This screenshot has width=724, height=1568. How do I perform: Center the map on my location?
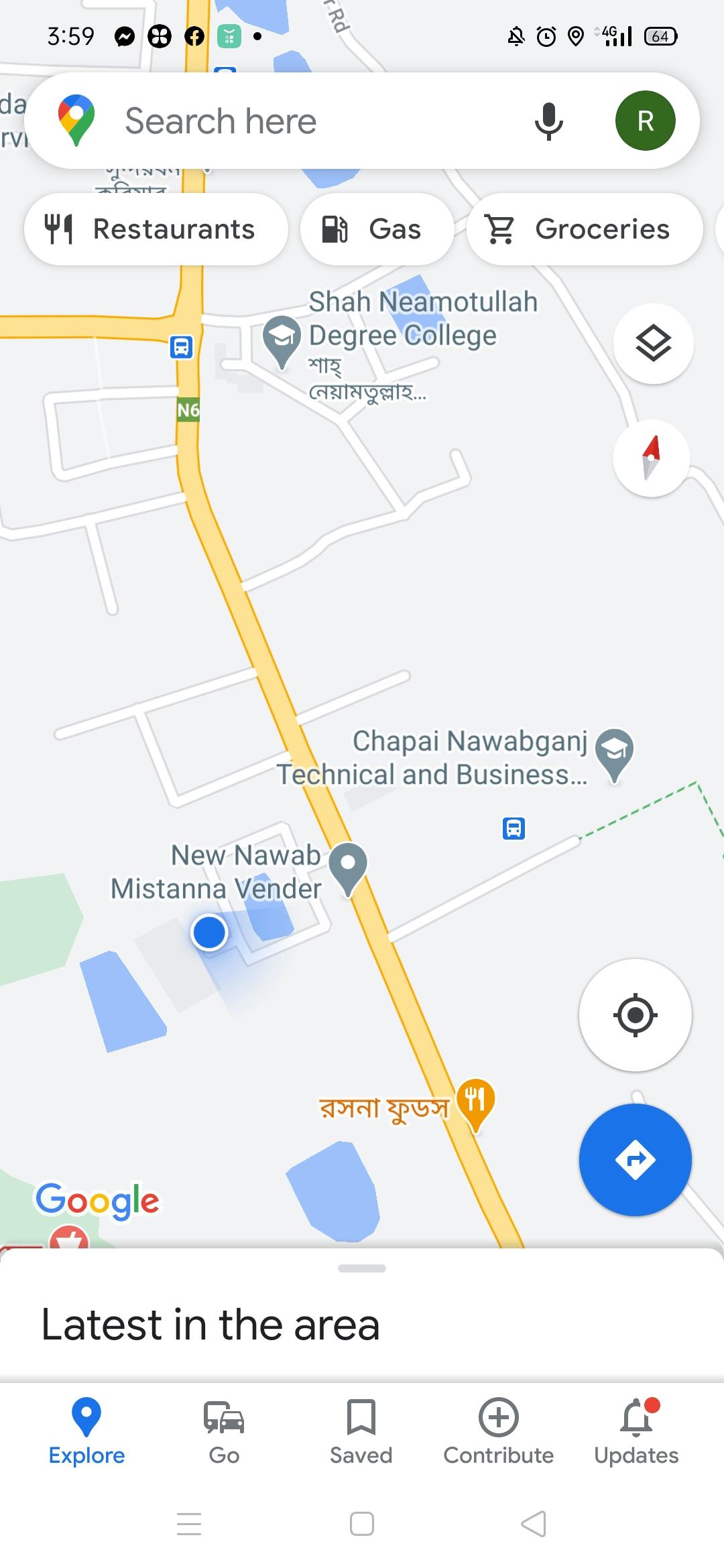[635, 1015]
